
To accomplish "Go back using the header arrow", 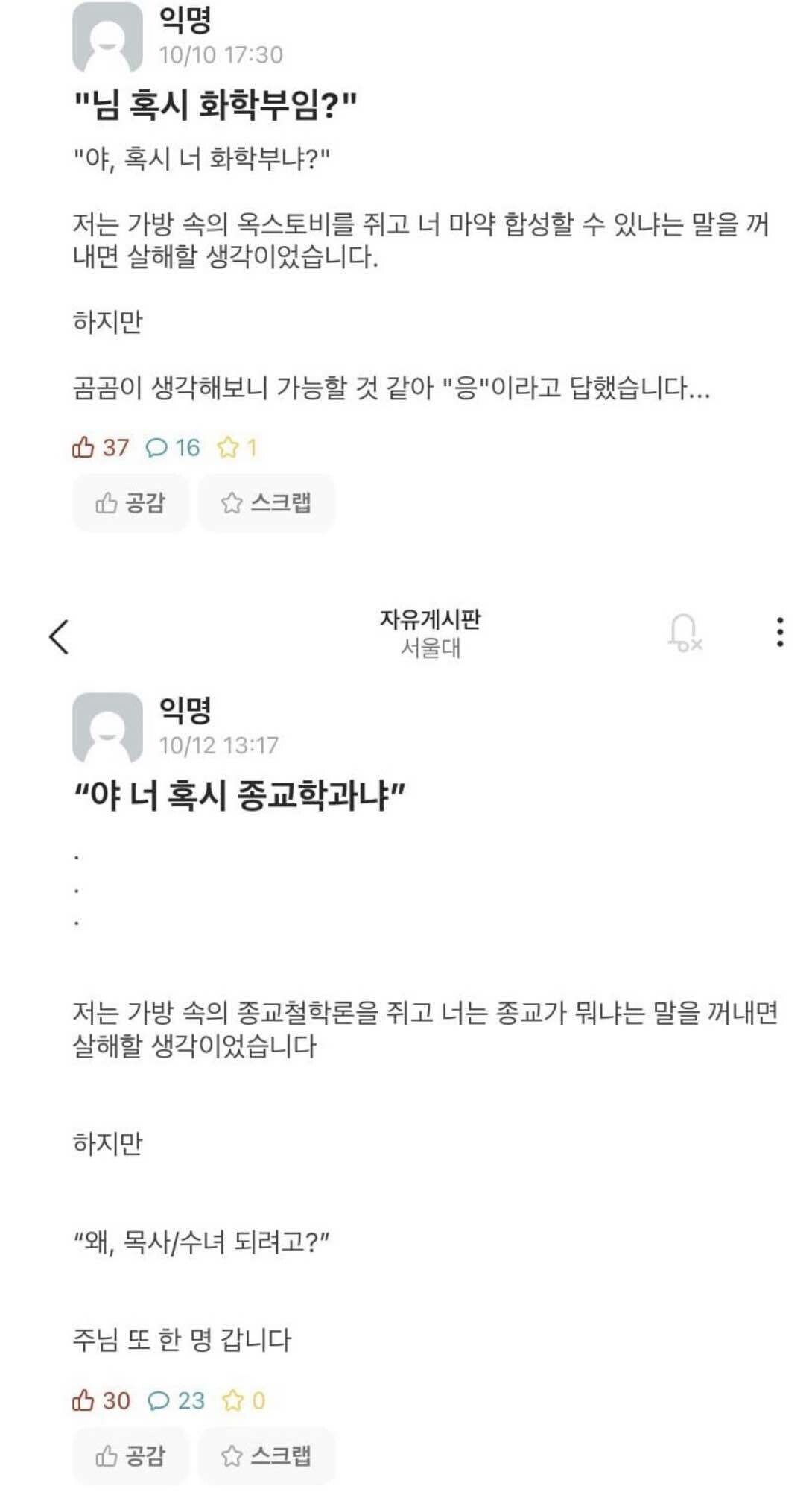I will (x=59, y=636).
